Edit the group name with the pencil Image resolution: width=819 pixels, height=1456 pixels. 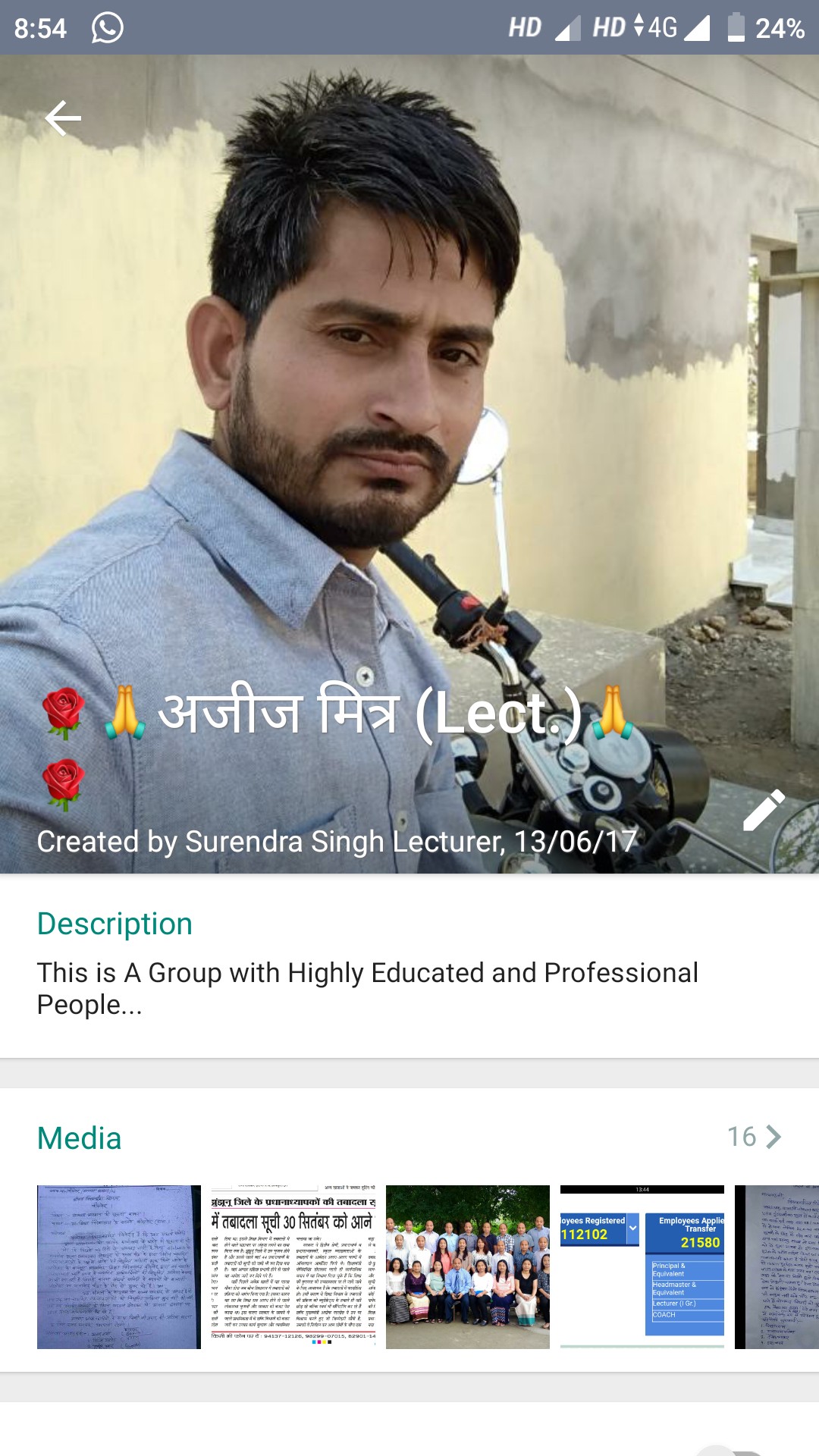tap(763, 811)
